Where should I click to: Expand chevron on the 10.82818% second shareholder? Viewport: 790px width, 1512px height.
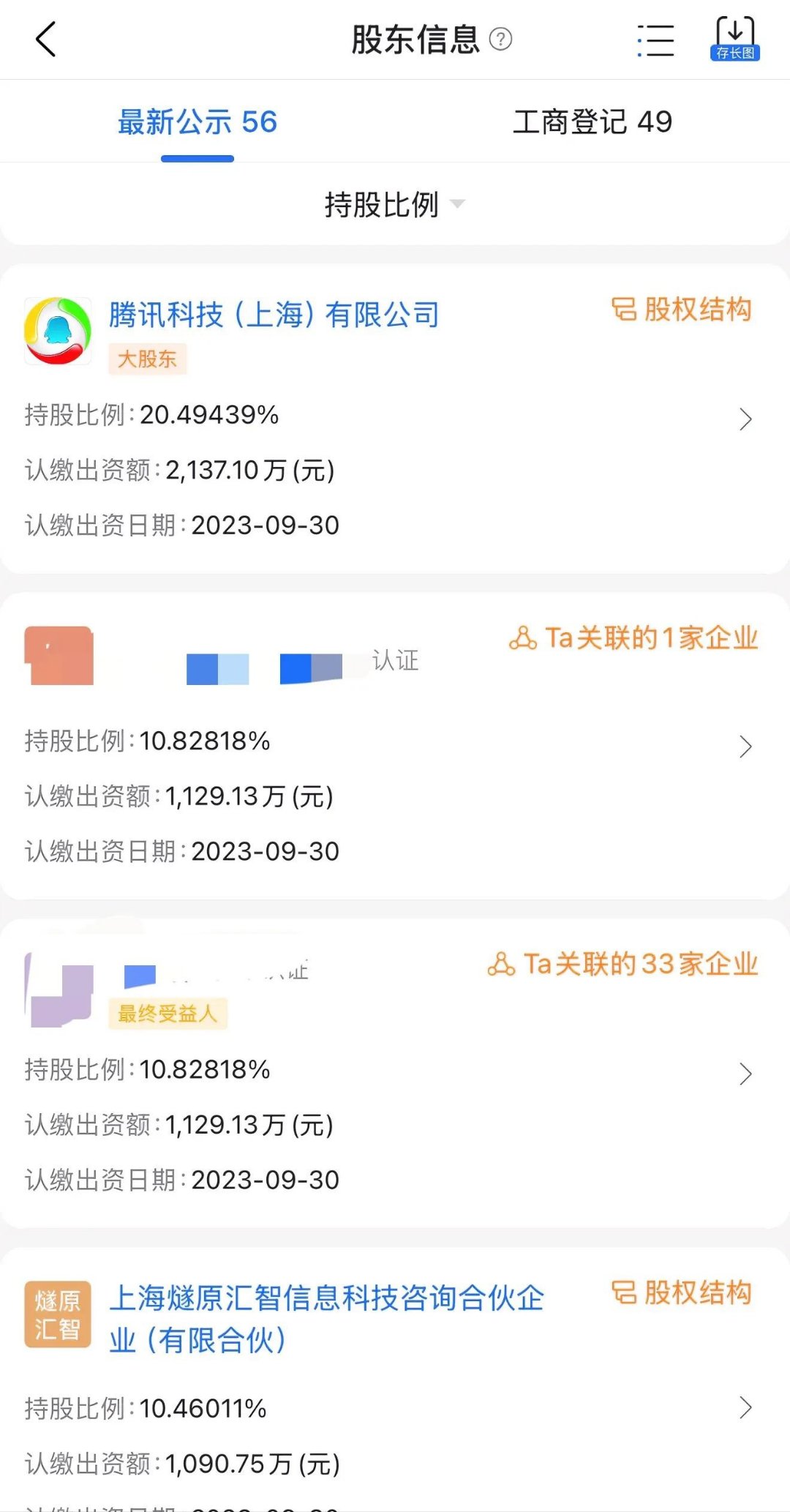tap(747, 747)
